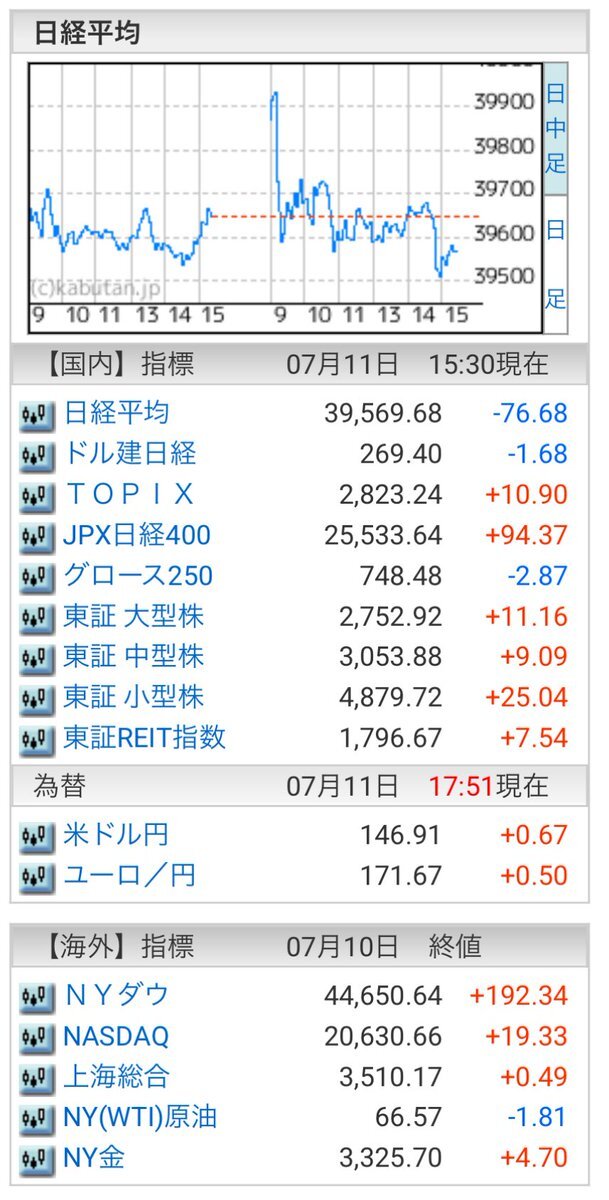Open the NYダウ index page
Image resolution: width=609 pixels, height=1200 pixels.
click(x=116, y=996)
